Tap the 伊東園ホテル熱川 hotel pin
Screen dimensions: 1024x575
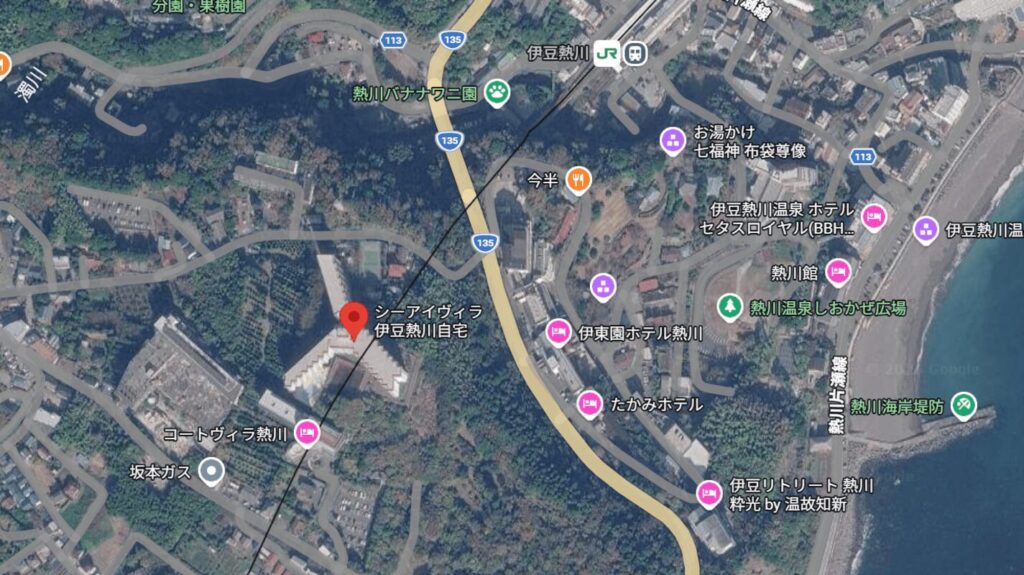click(x=558, y=332)
